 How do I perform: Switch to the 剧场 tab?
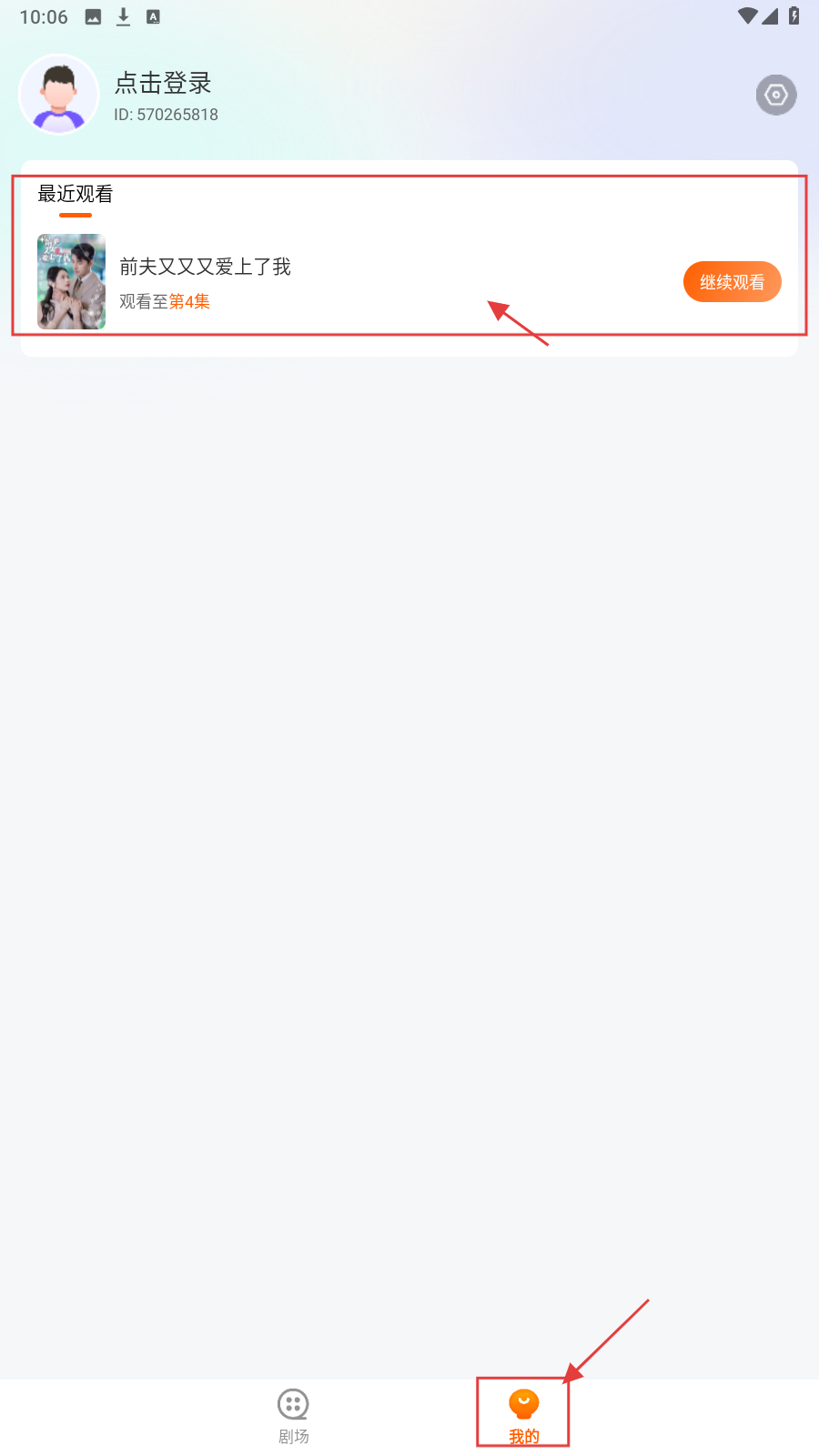(293, 1415)
